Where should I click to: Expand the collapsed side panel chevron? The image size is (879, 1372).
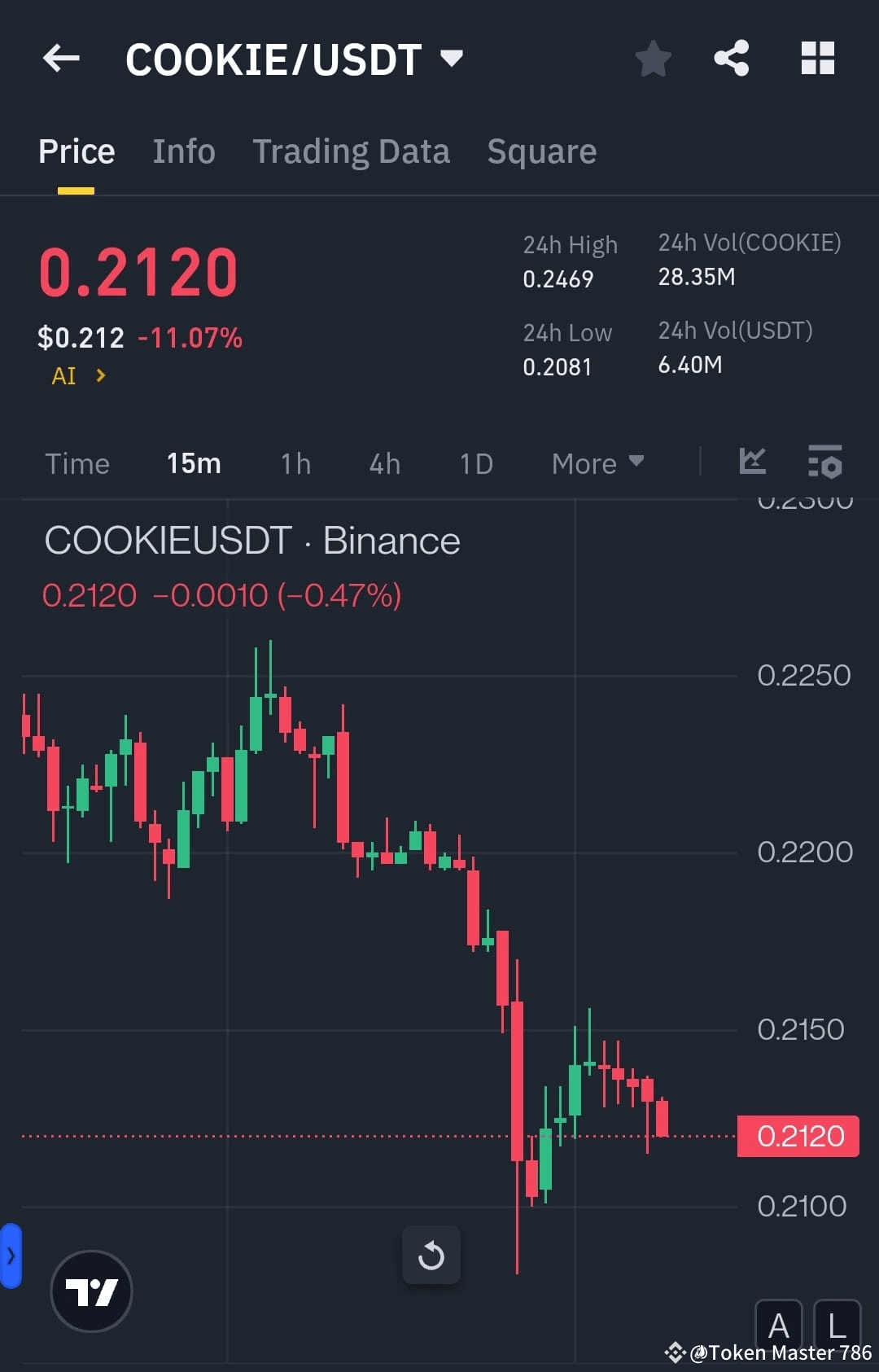[11, 1256]
